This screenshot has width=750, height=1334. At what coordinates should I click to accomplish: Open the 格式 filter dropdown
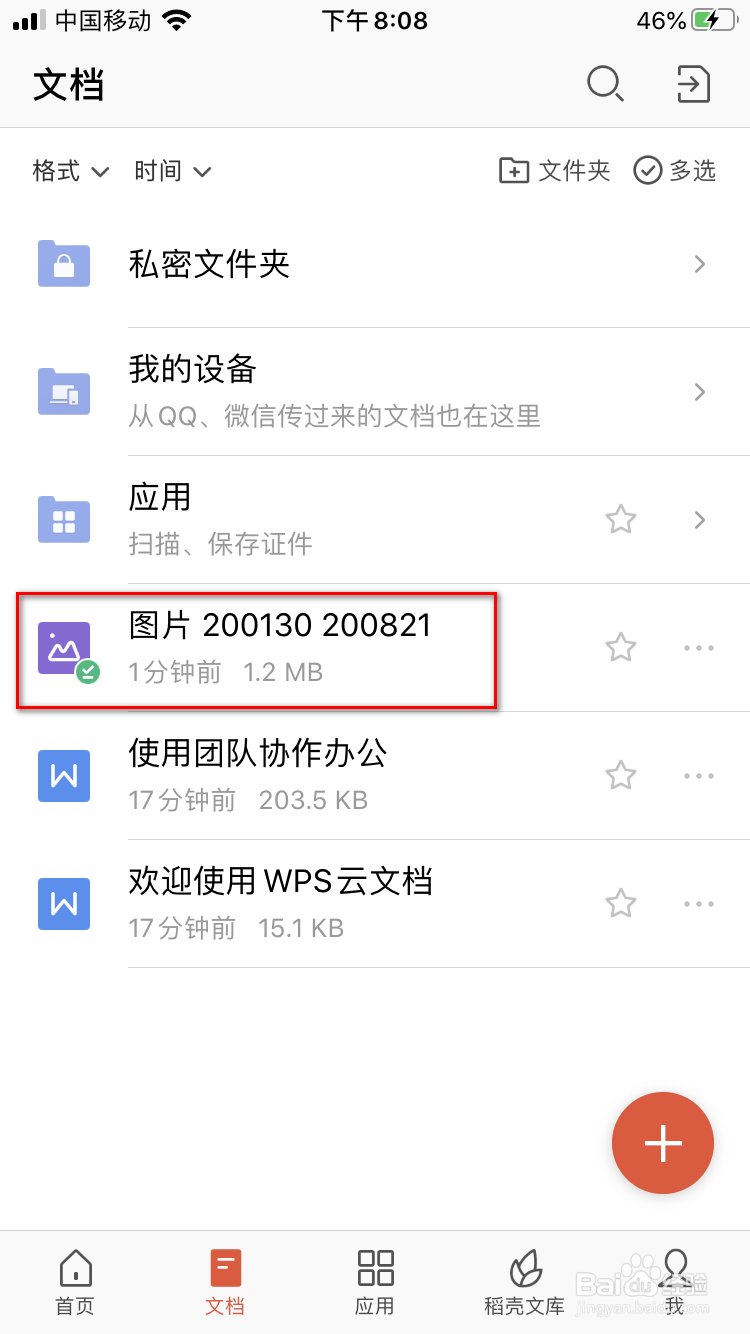coord(69,170)
